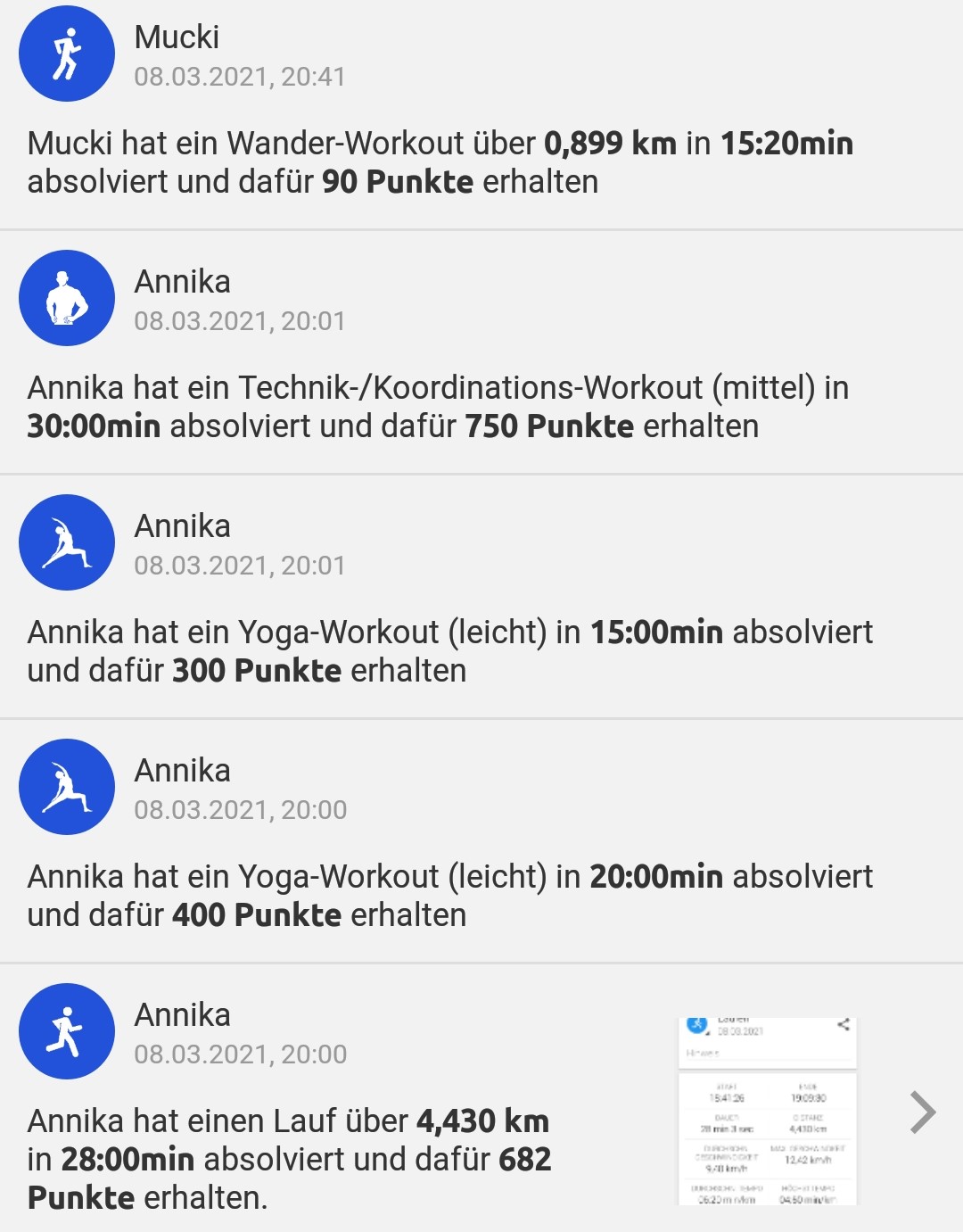This screenshot has height=1232, width=963.
Task: Tap the chevron beside the run screenshot
Action: [922, 1112]
